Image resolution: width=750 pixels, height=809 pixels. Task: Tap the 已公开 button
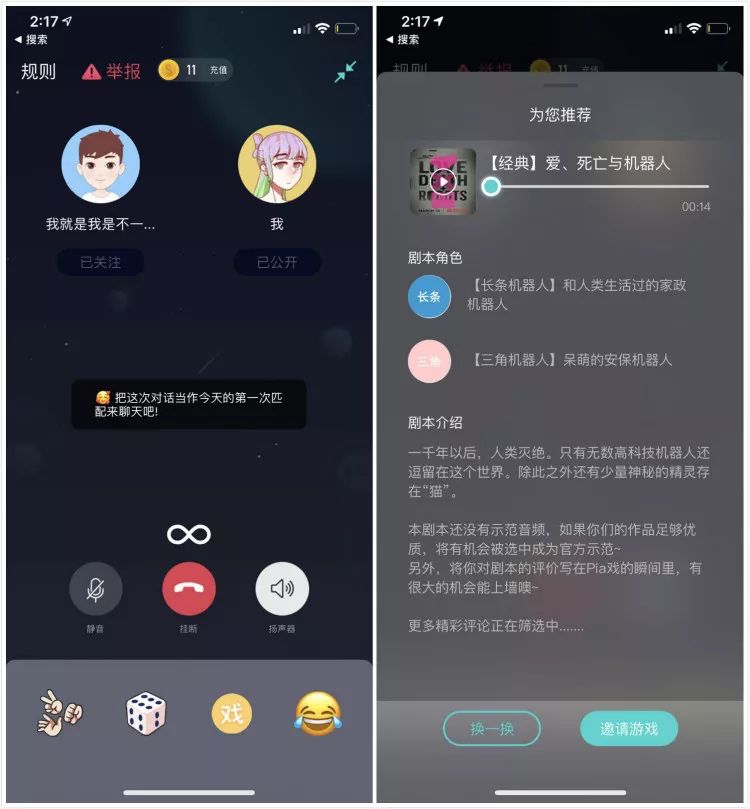(277, 263)
